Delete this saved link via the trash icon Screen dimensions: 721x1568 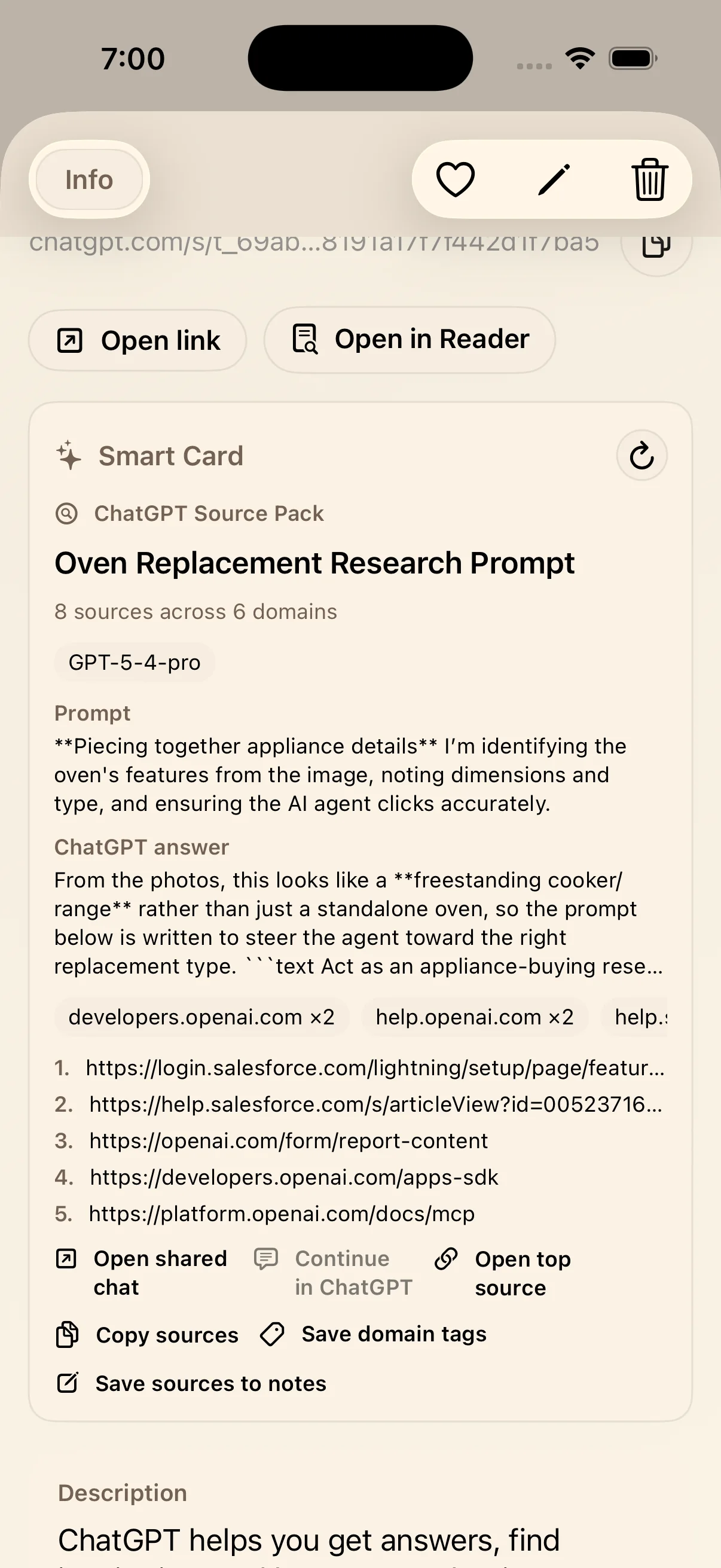click(x=649, y=178)
